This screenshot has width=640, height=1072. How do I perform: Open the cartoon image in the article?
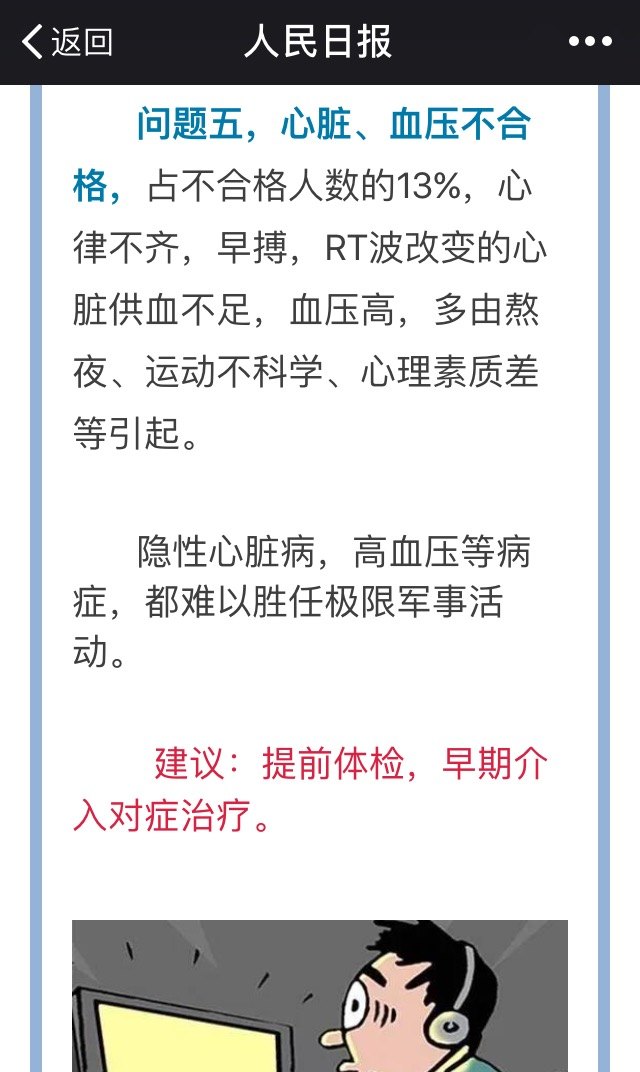(320, 995)
